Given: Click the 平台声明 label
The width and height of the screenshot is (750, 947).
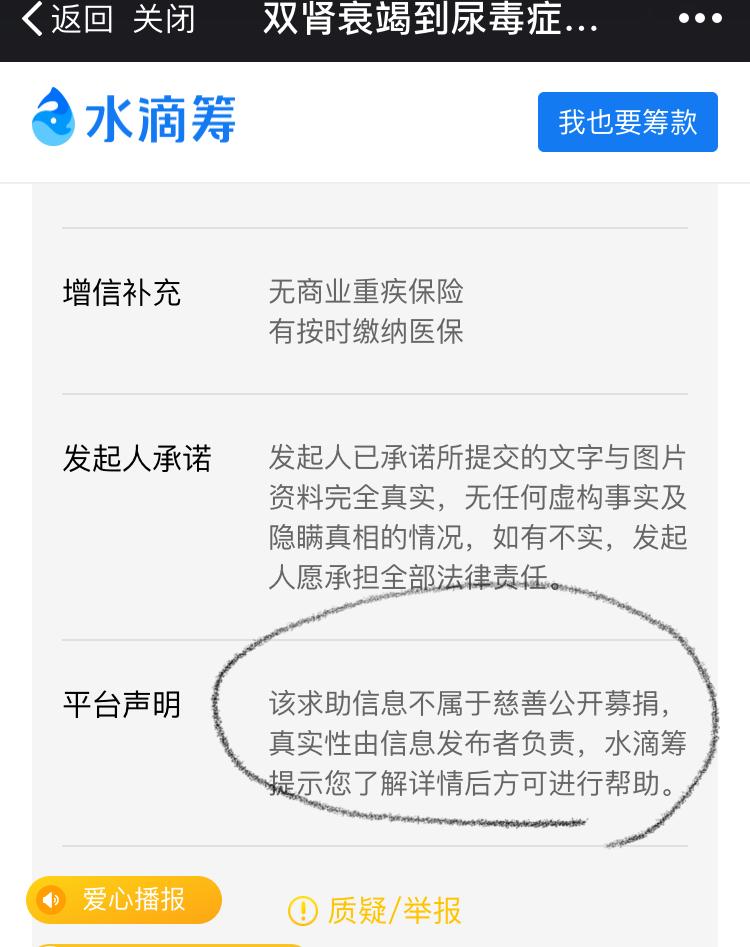Looking at the screenshot, I should click(x=120, y=704).
